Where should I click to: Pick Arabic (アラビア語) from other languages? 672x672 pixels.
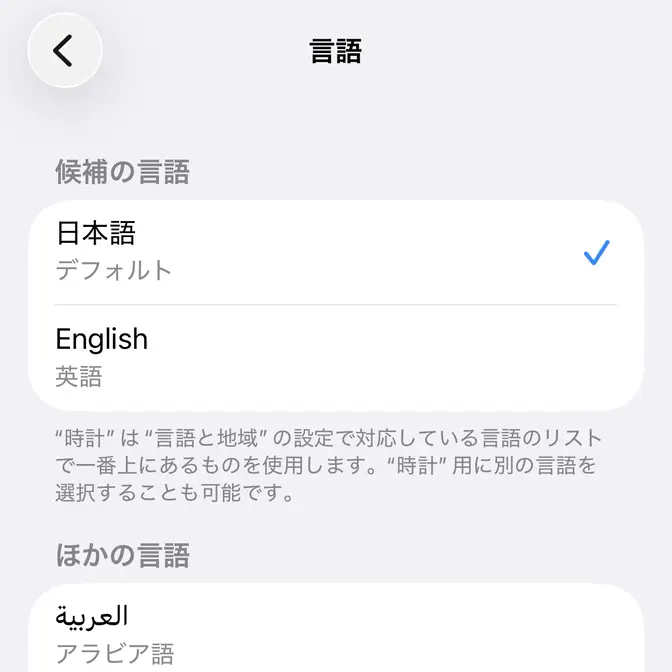[x=336, y=632]
